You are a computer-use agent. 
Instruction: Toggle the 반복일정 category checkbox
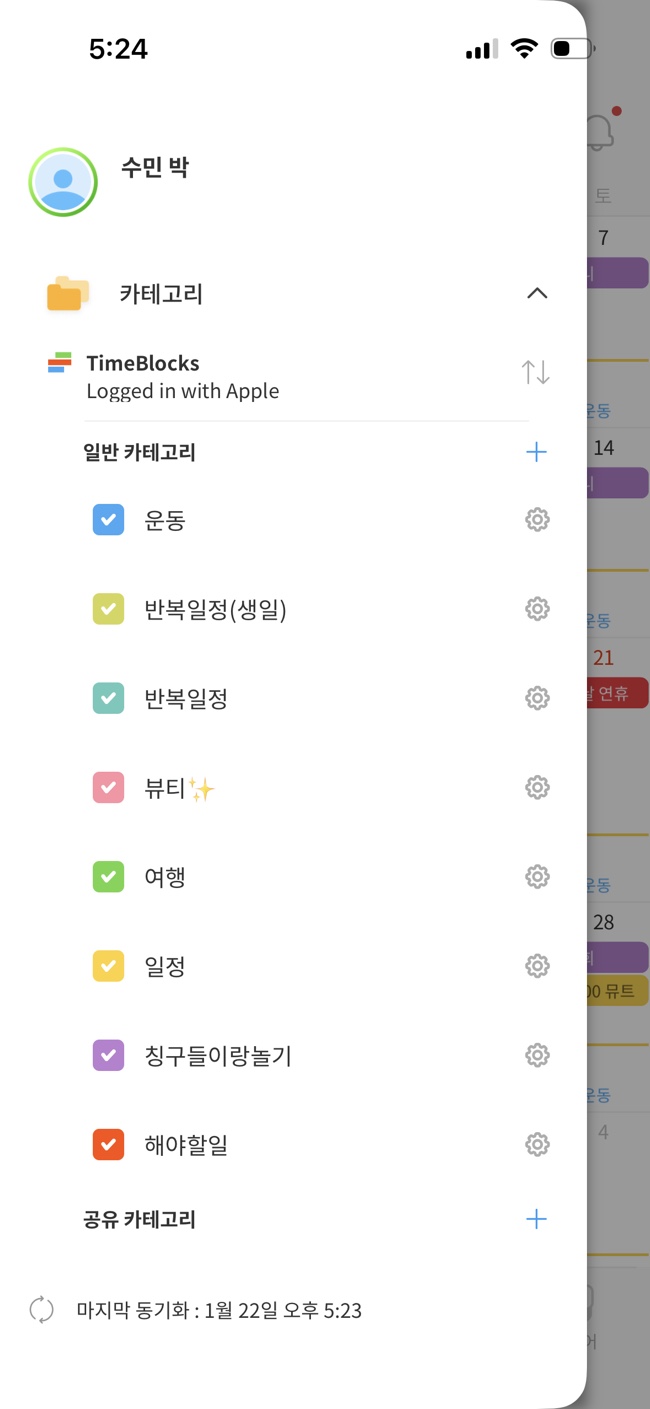[x=108, y=698]
